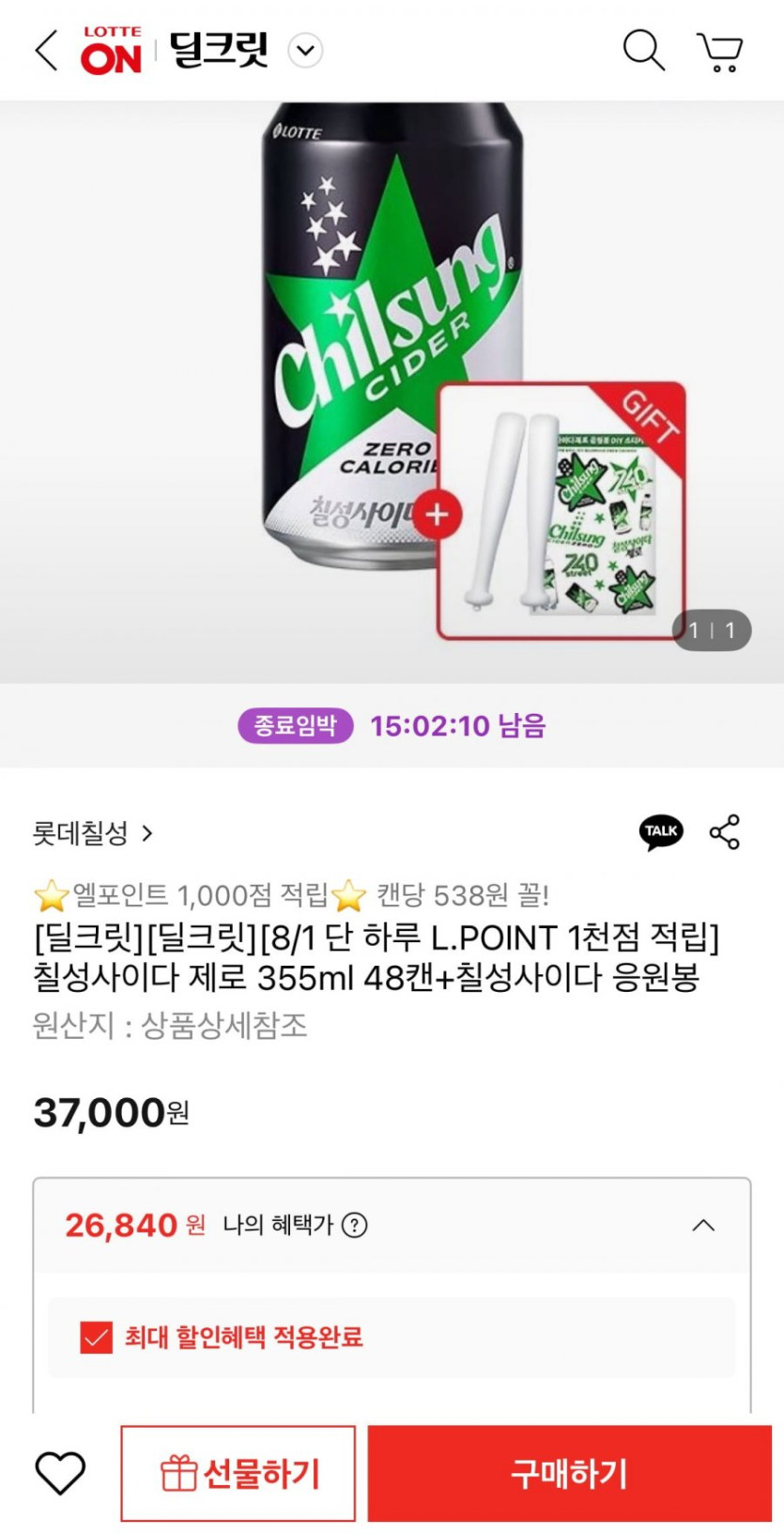Open 나의 혜택가 help question mark
Viewport: 784px width, 1534px height.
pyautogui.click(x=355, y=1225)
